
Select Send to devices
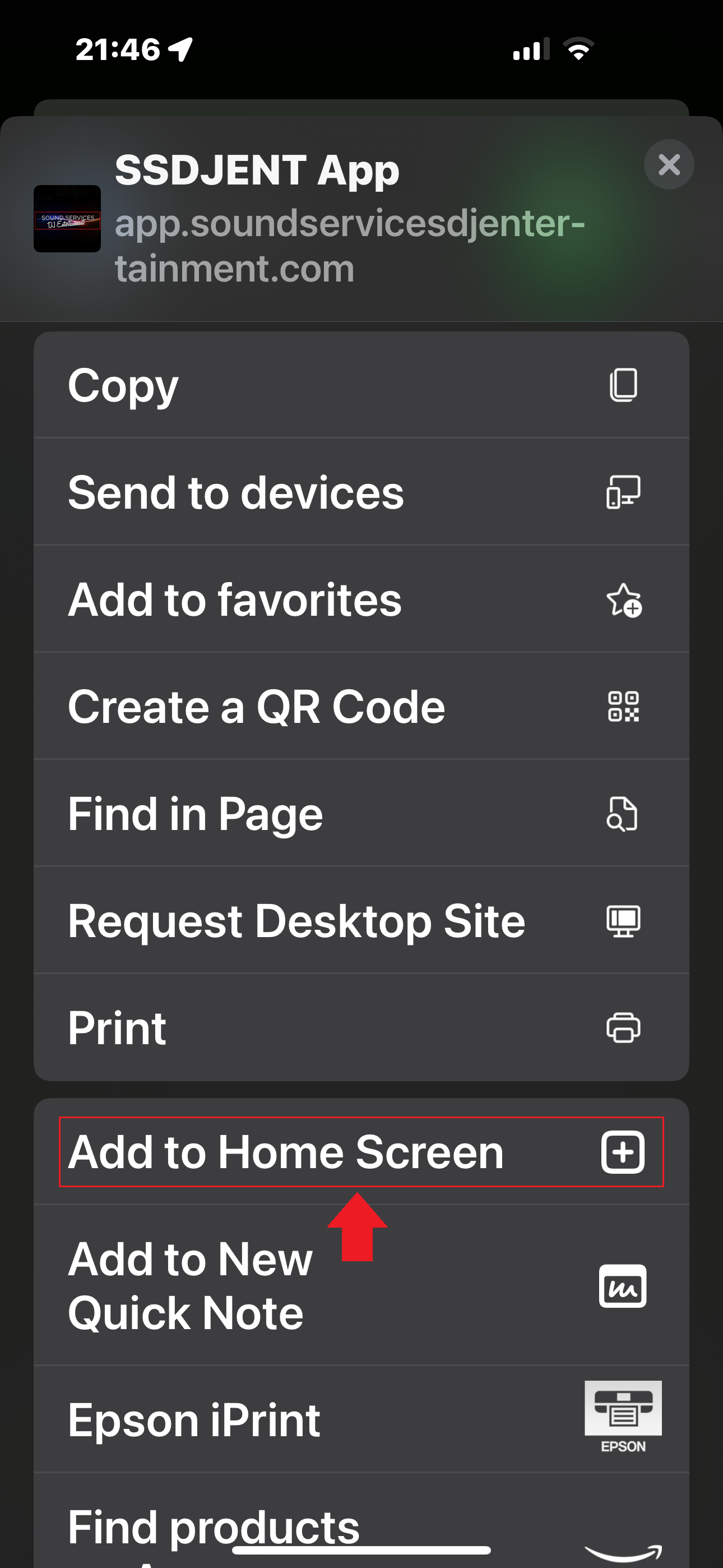coord(361,492)
